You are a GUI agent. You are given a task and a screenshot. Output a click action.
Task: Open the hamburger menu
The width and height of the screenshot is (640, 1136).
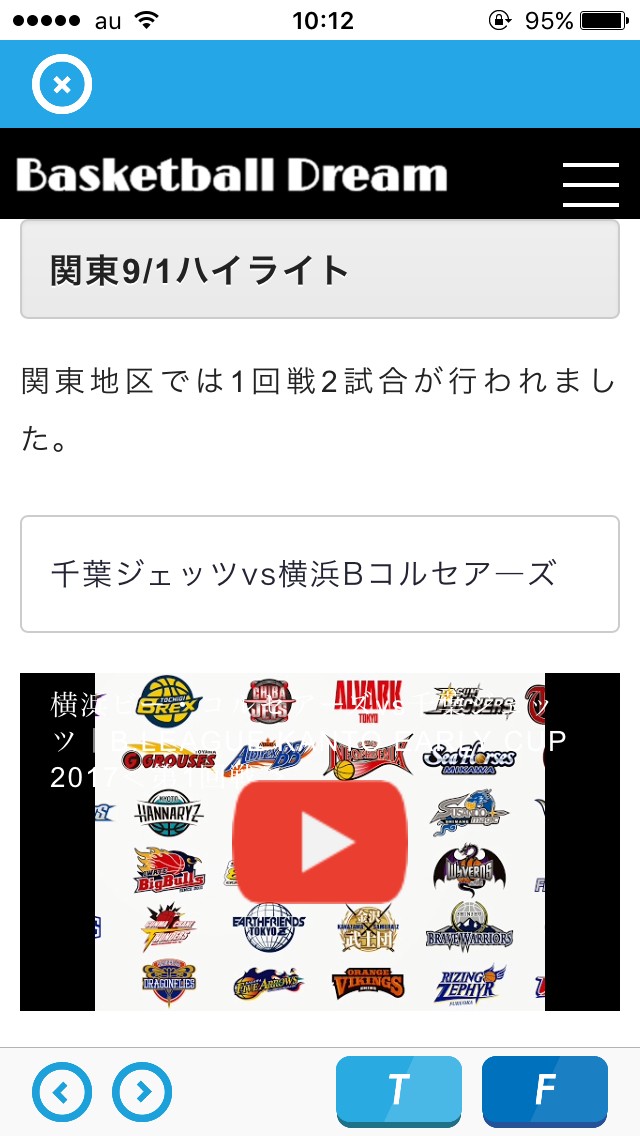click(x=591, y=184)
